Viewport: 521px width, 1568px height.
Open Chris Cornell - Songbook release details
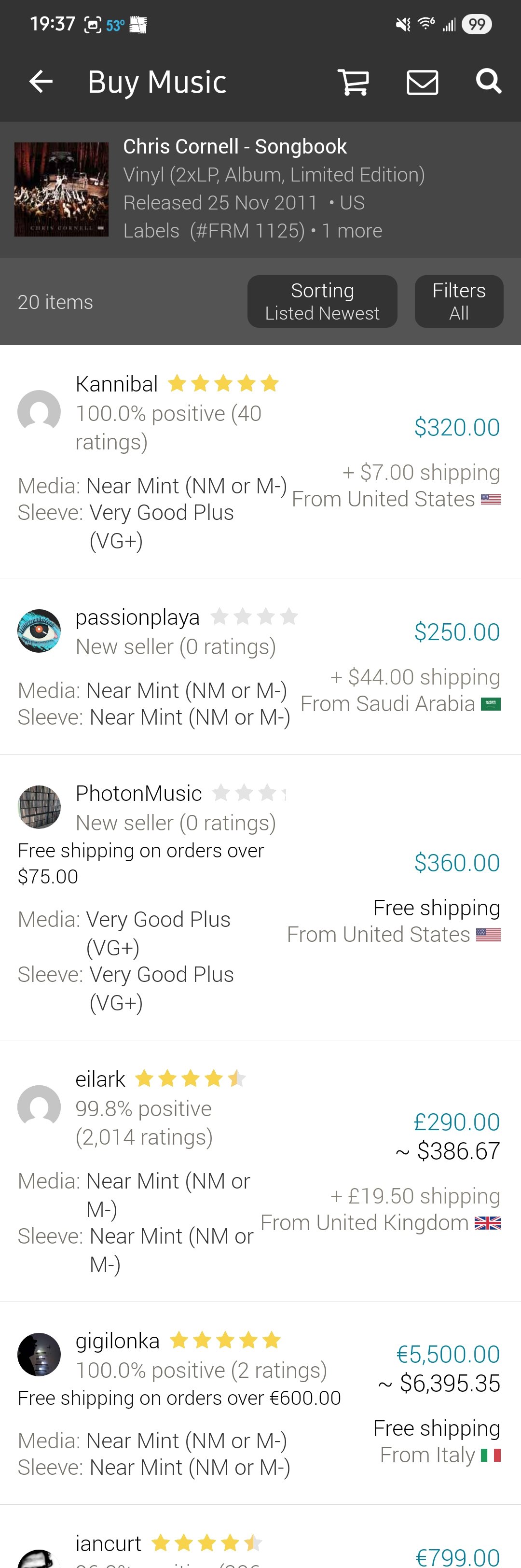pos(260,189)
